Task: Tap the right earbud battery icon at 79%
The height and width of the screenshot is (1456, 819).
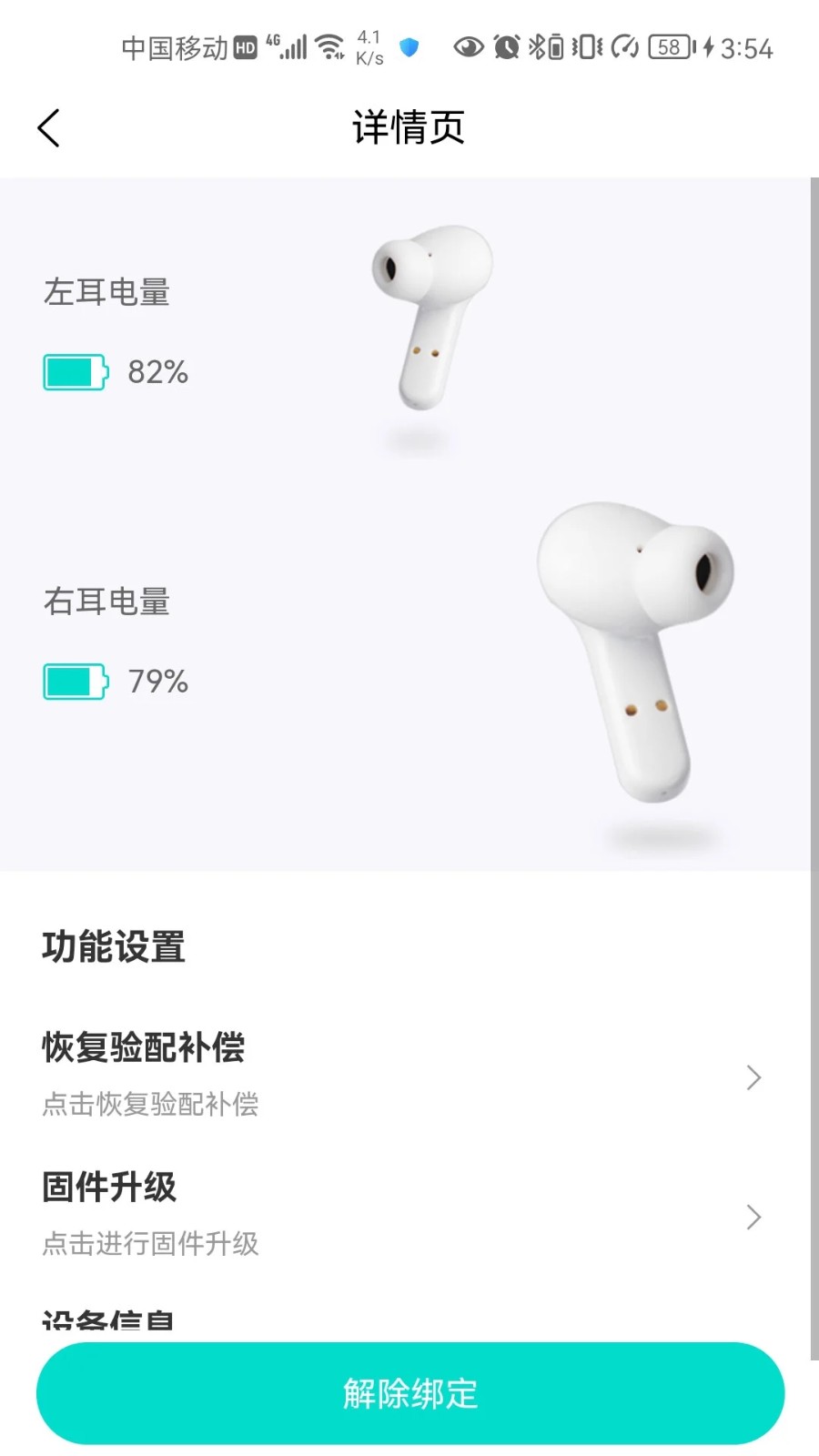Action: click(76, 681)
